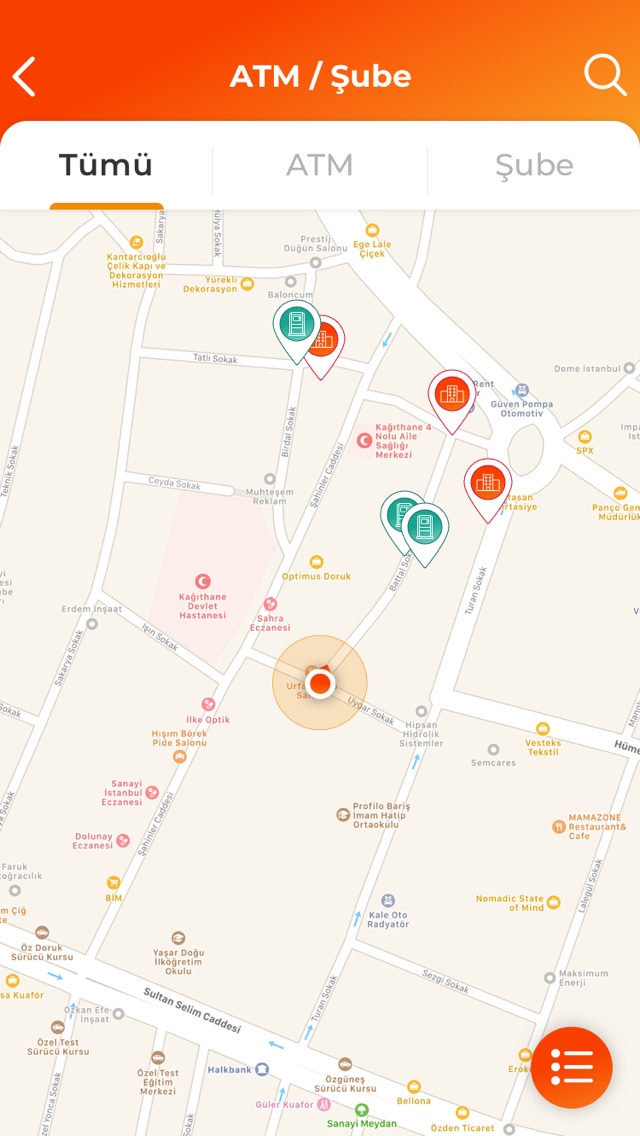Select the Tümü tab
The width and height of the screenshot is (640, 1136).
106,165
